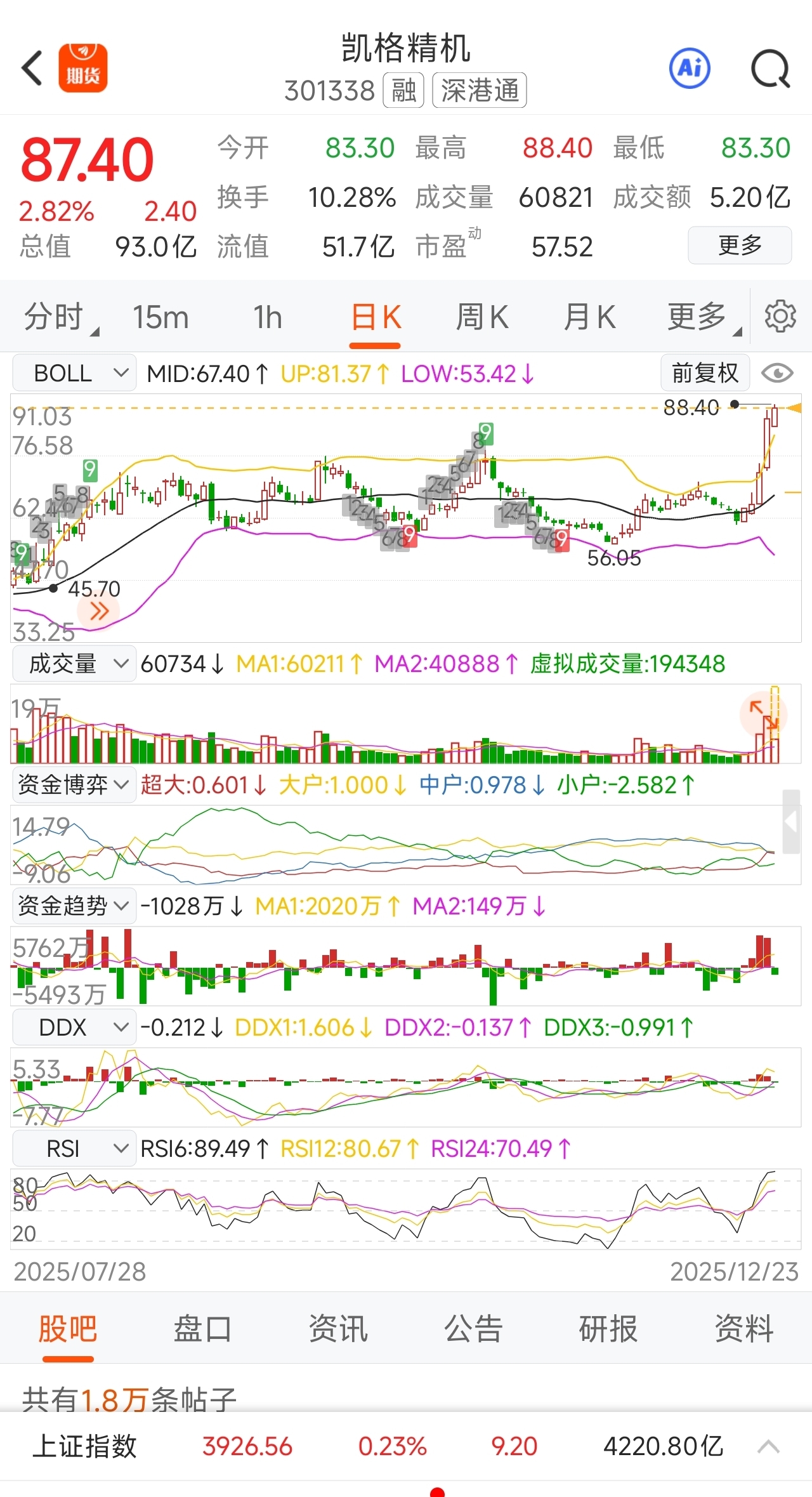Switch to the 盘口 tab

(x=203, y=1328)
